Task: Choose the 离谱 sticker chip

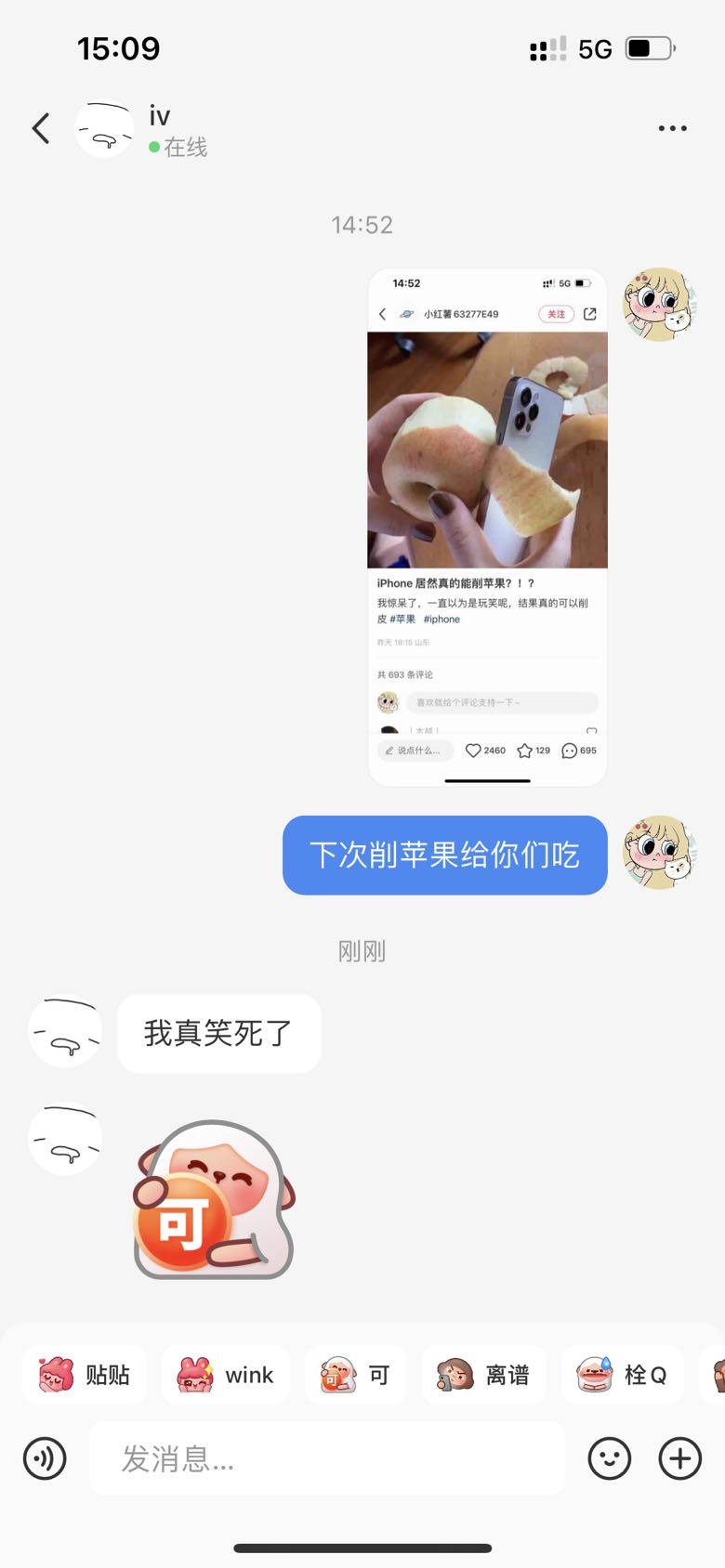Action: pyautogui.click(x=483, y=1375)
